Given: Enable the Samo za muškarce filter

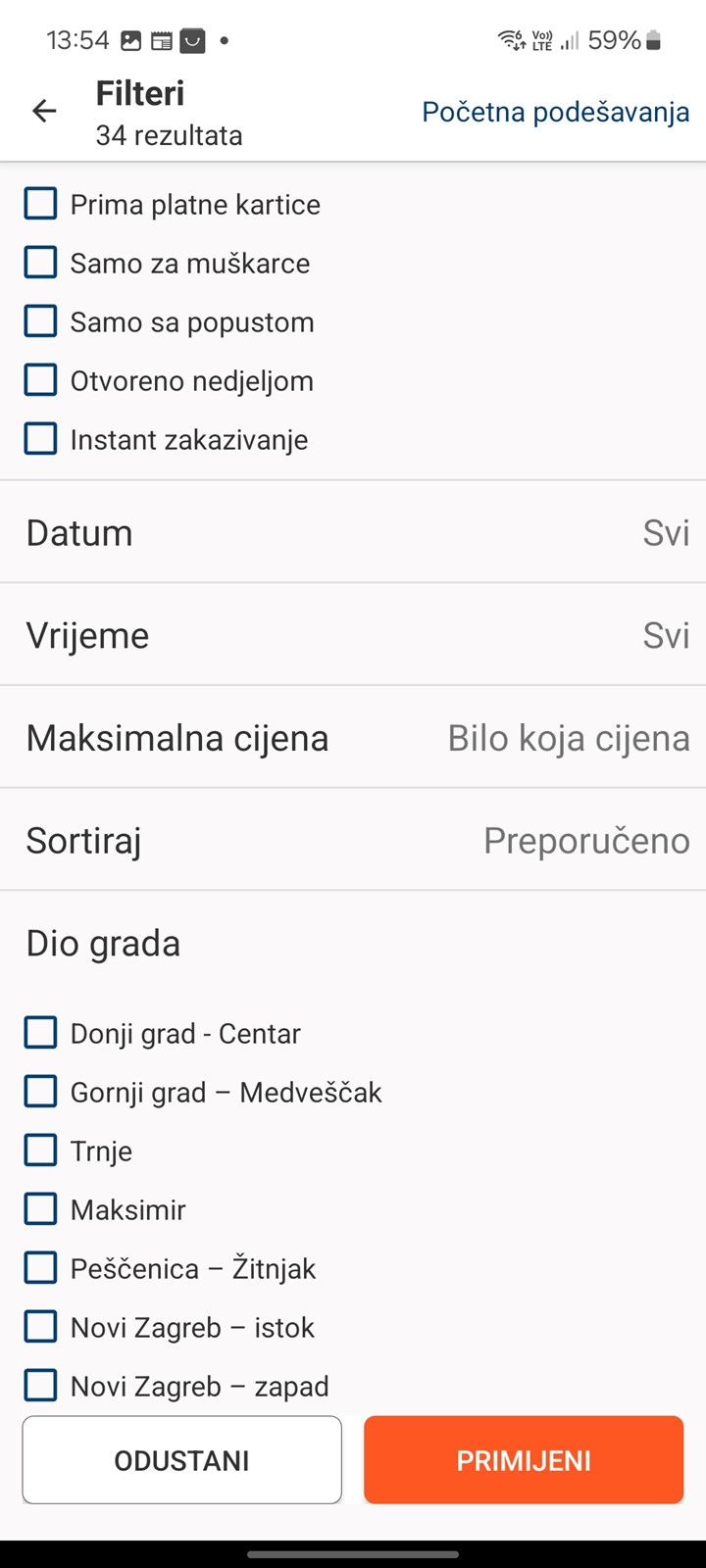Looking at the screenshot, I should (40, 263).
